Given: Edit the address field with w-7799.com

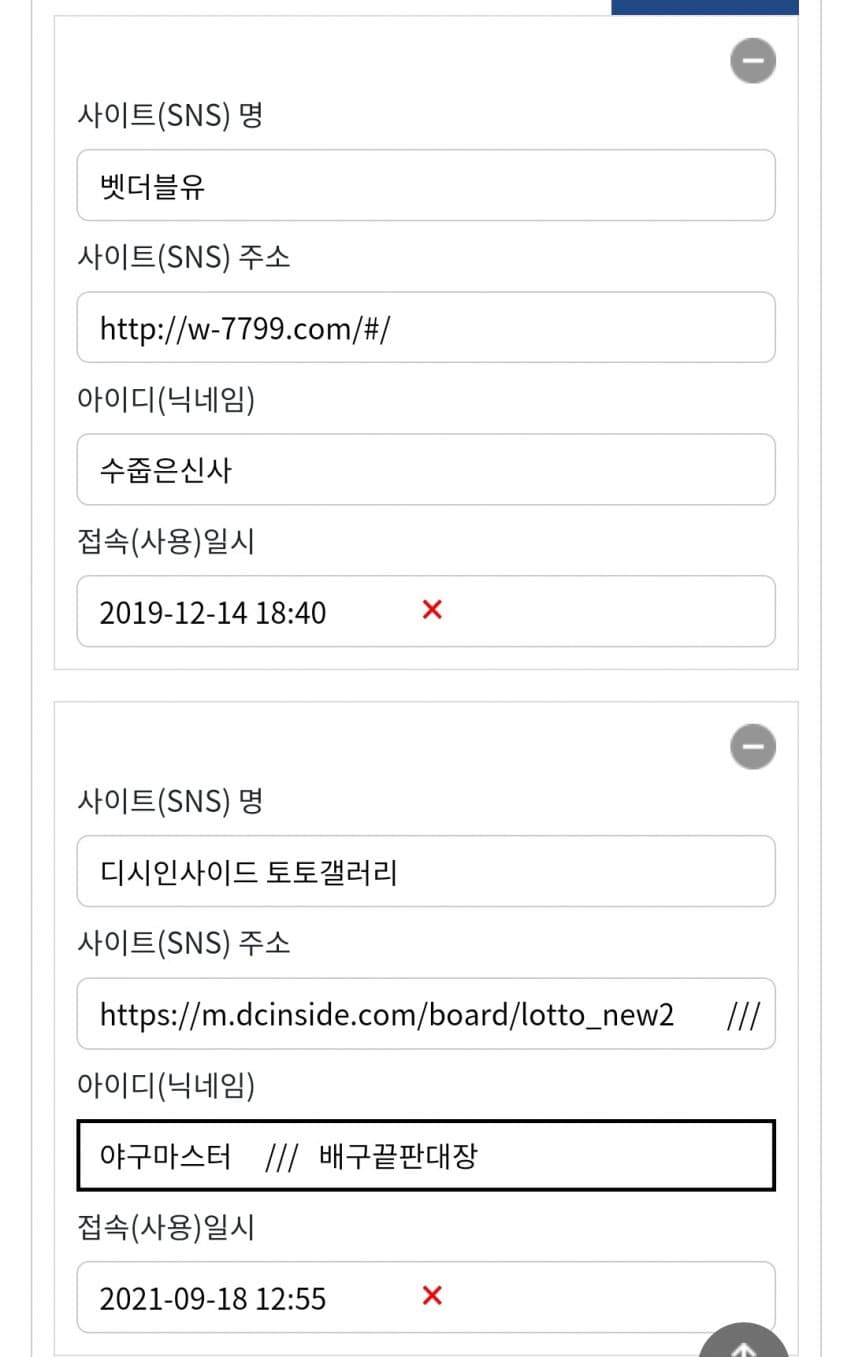Looking at the screenshot, I should (425, 327).
